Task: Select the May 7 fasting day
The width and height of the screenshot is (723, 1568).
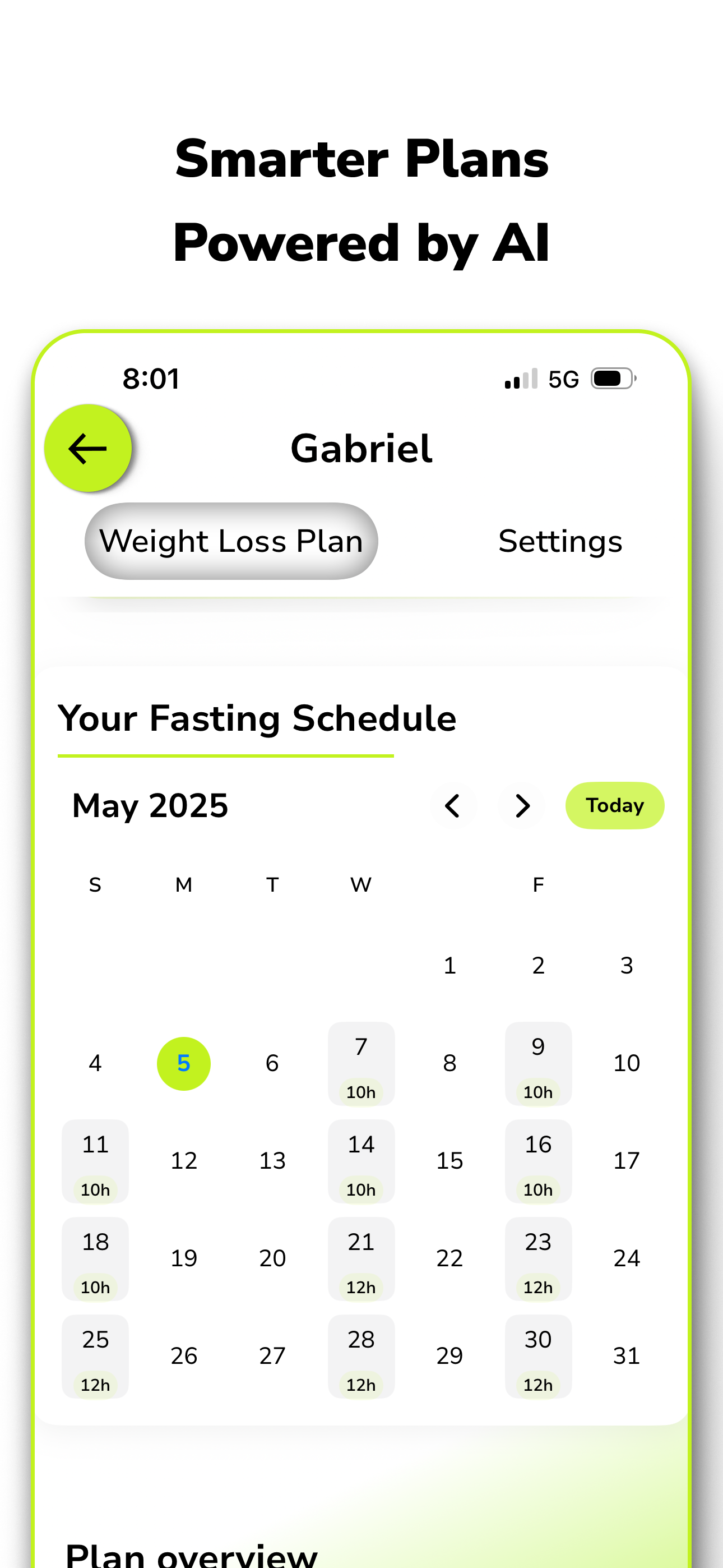Action: point(361,1063)
